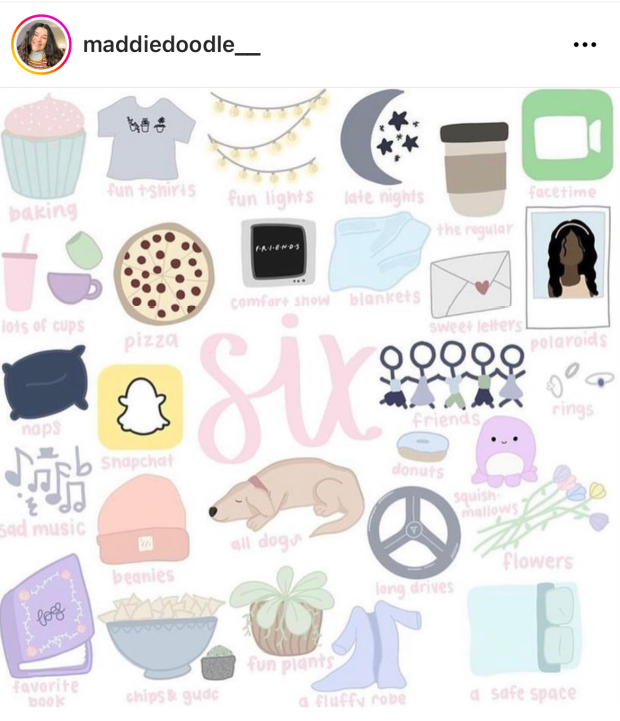Open the maddiedoodle__ profile via the username
This screenshot has width=620, height=721.
point(172,45)
